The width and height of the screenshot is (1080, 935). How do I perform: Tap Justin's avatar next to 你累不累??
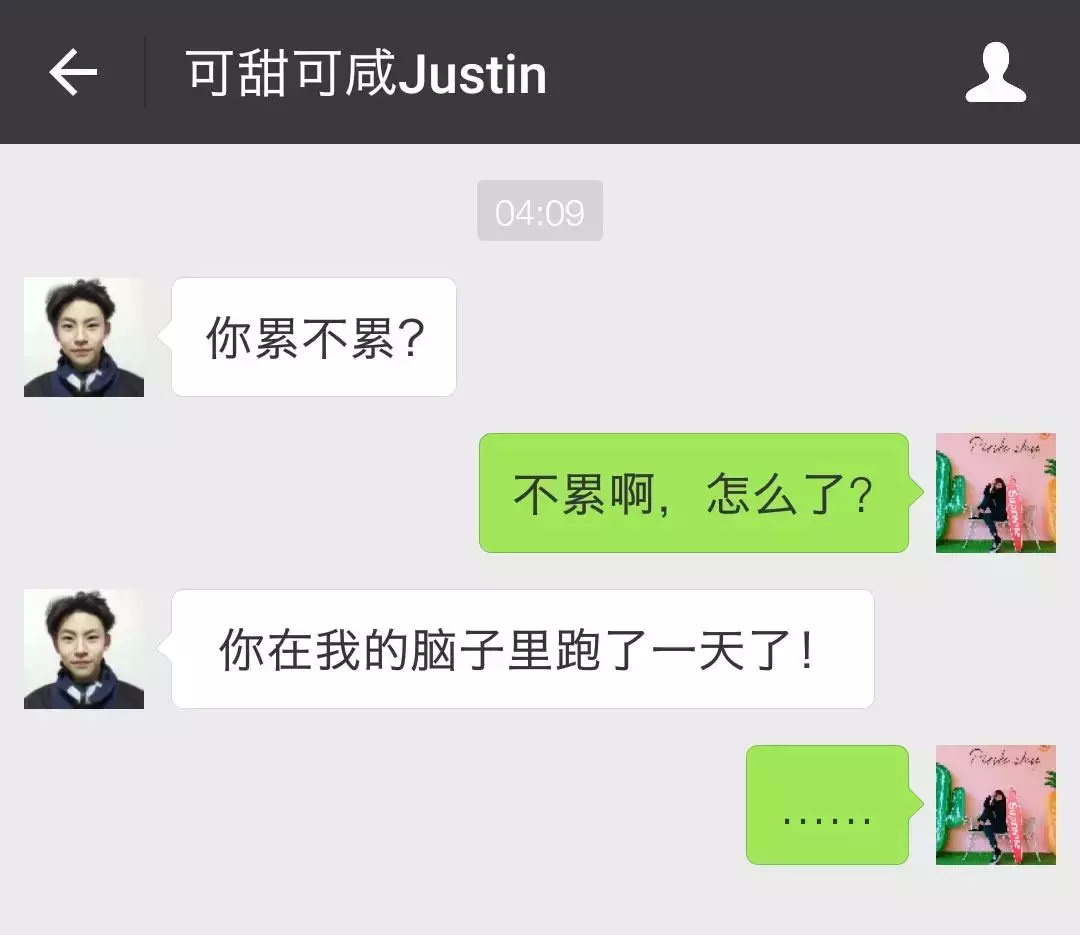point(84,337)
